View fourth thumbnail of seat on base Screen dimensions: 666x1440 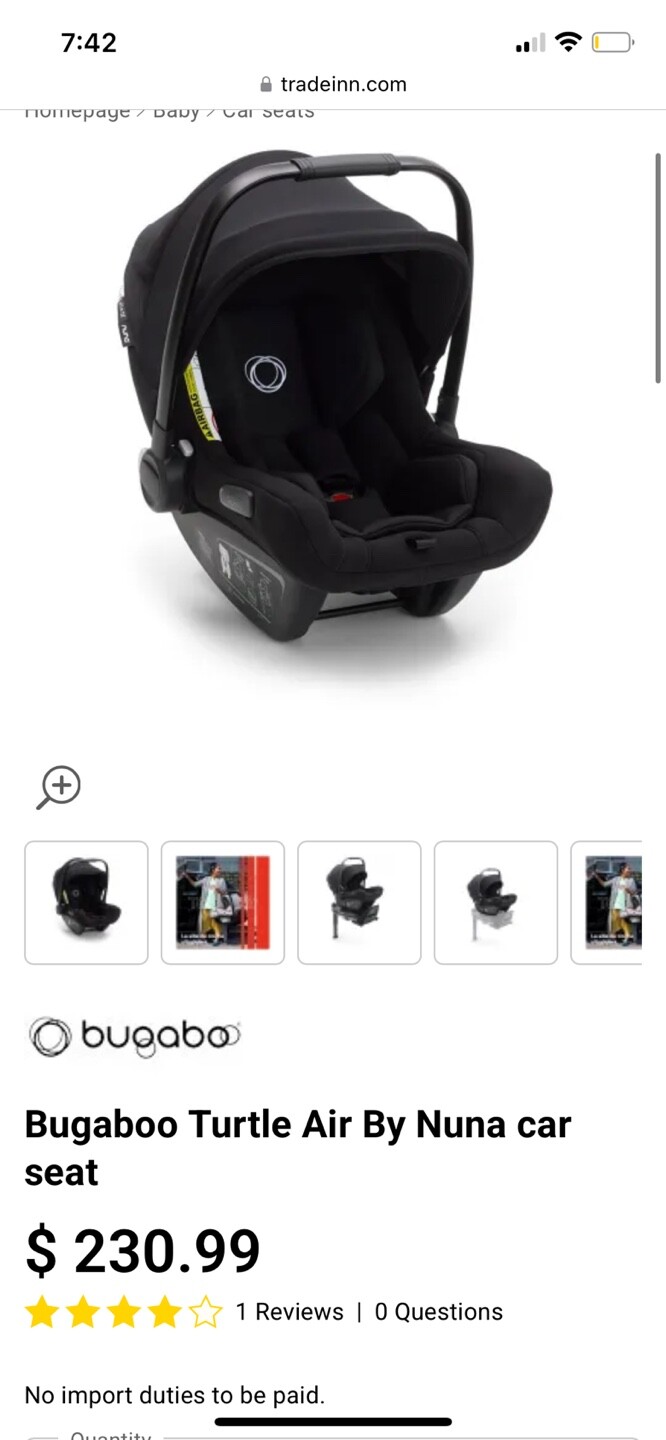click(x=495, y=902)
